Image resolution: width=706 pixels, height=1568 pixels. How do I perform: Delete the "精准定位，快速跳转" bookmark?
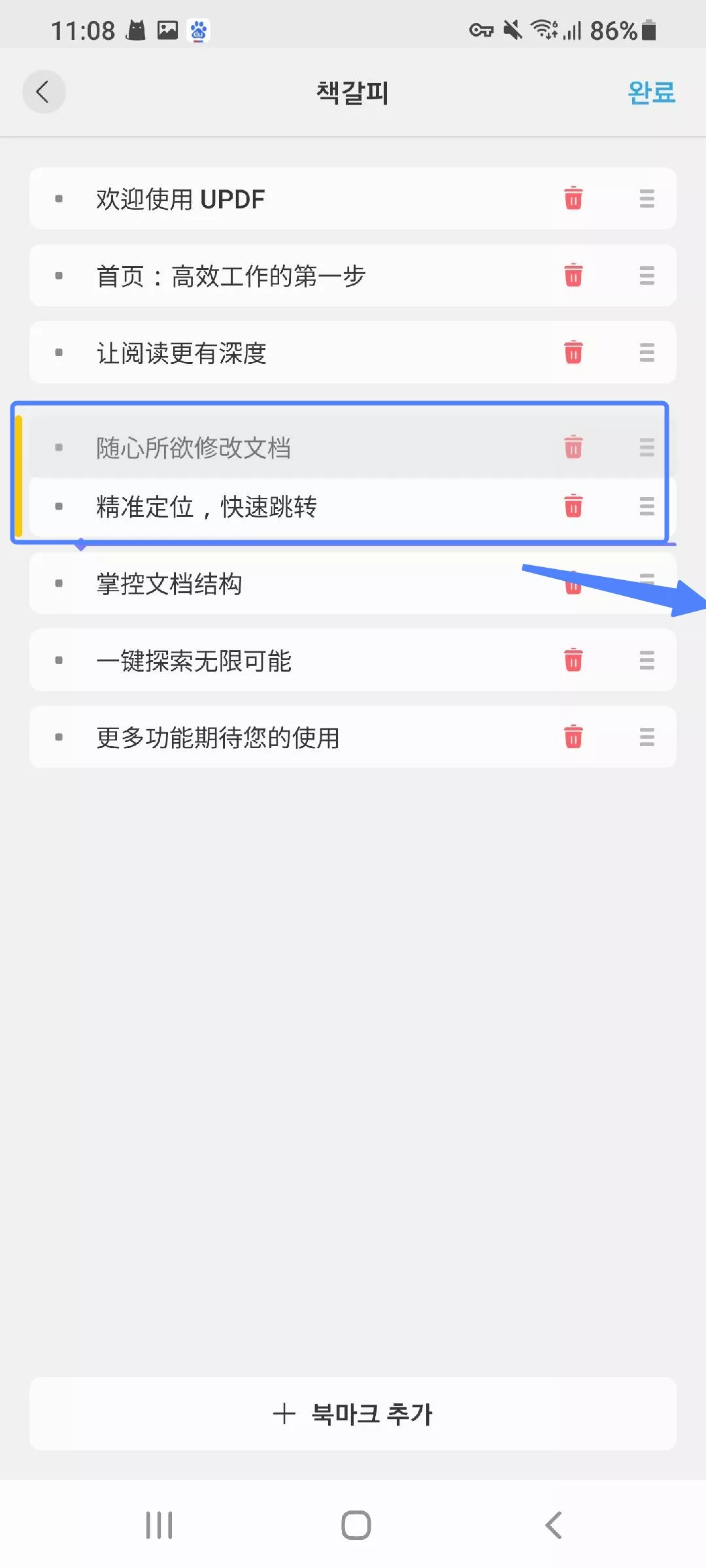coord(572,506)
